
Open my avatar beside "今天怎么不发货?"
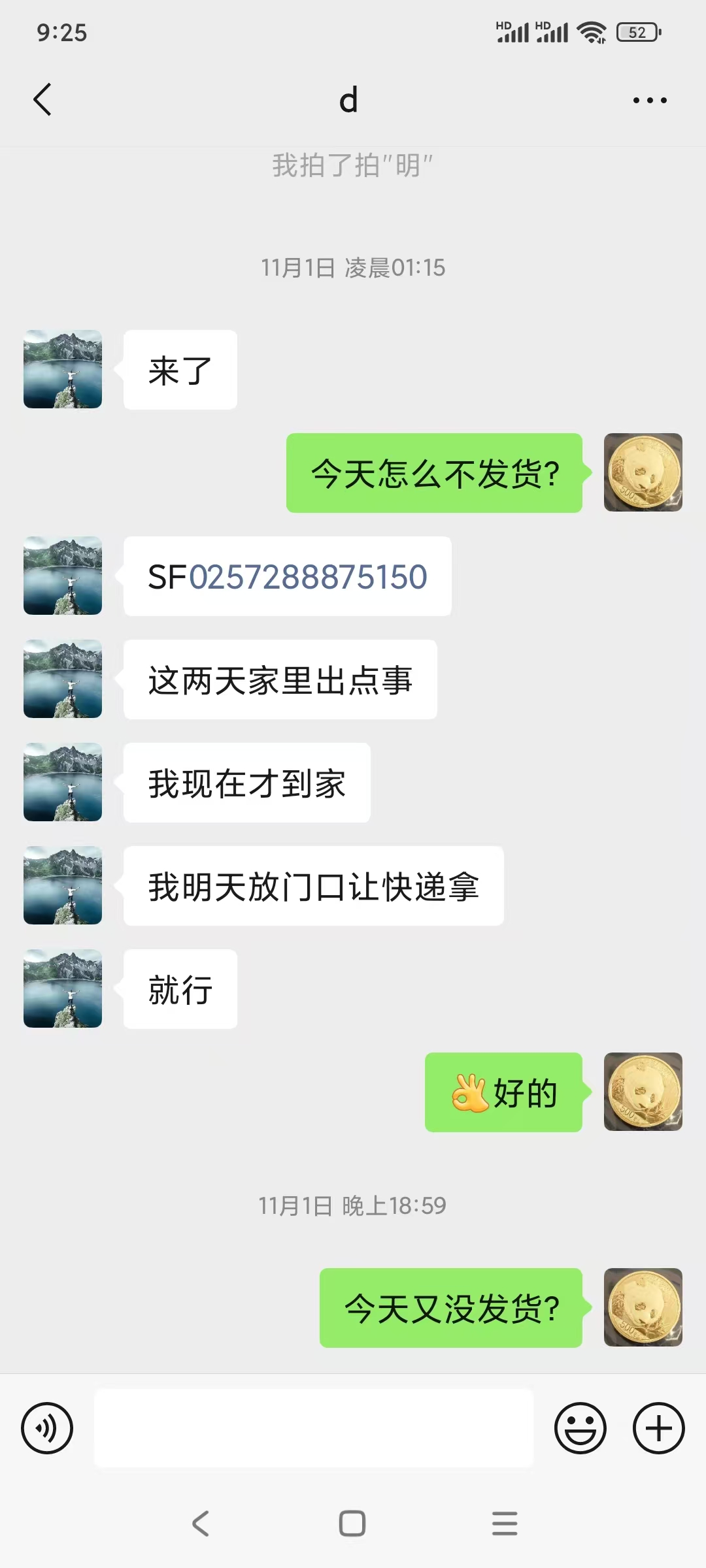[x=643, y=472]
